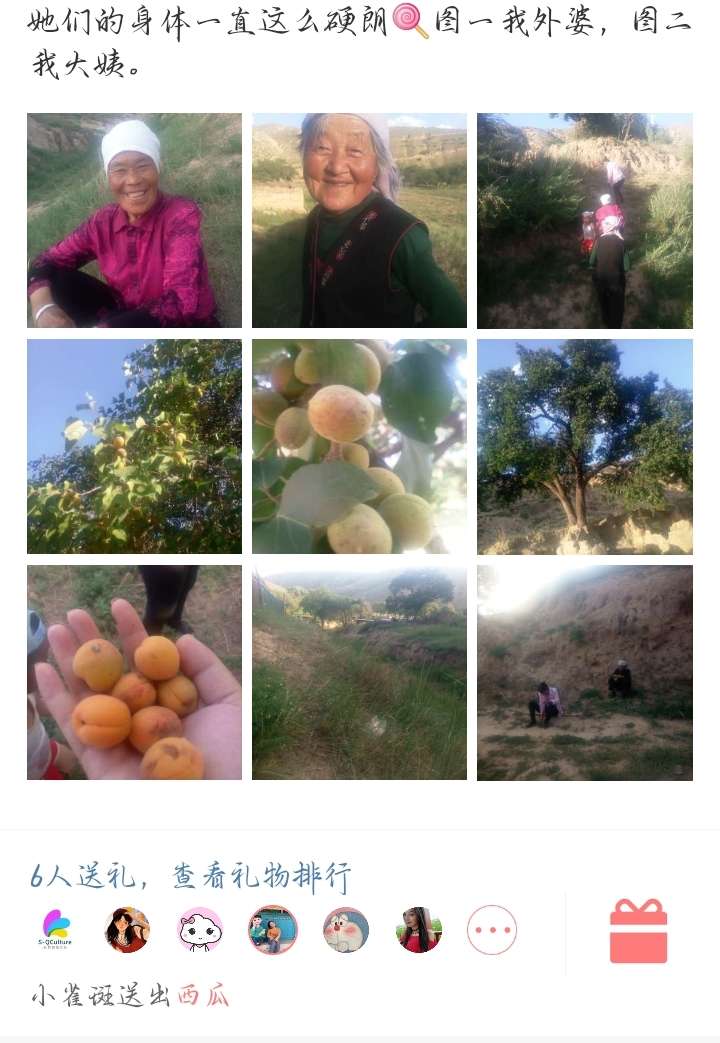Open the Doraemon avatar gifter profile

346,930
